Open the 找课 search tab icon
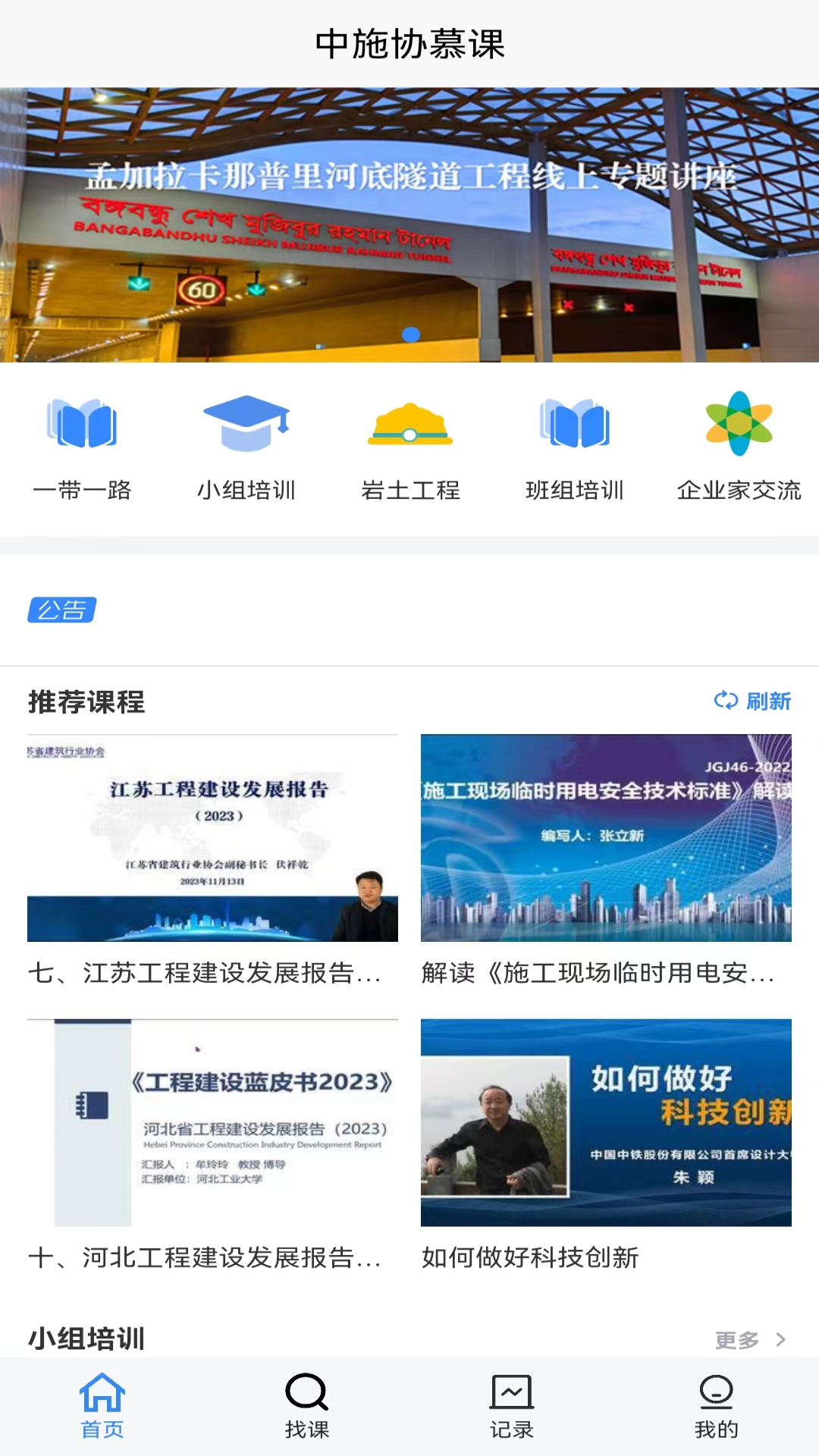819x1456 pixels. [306, 1393]
